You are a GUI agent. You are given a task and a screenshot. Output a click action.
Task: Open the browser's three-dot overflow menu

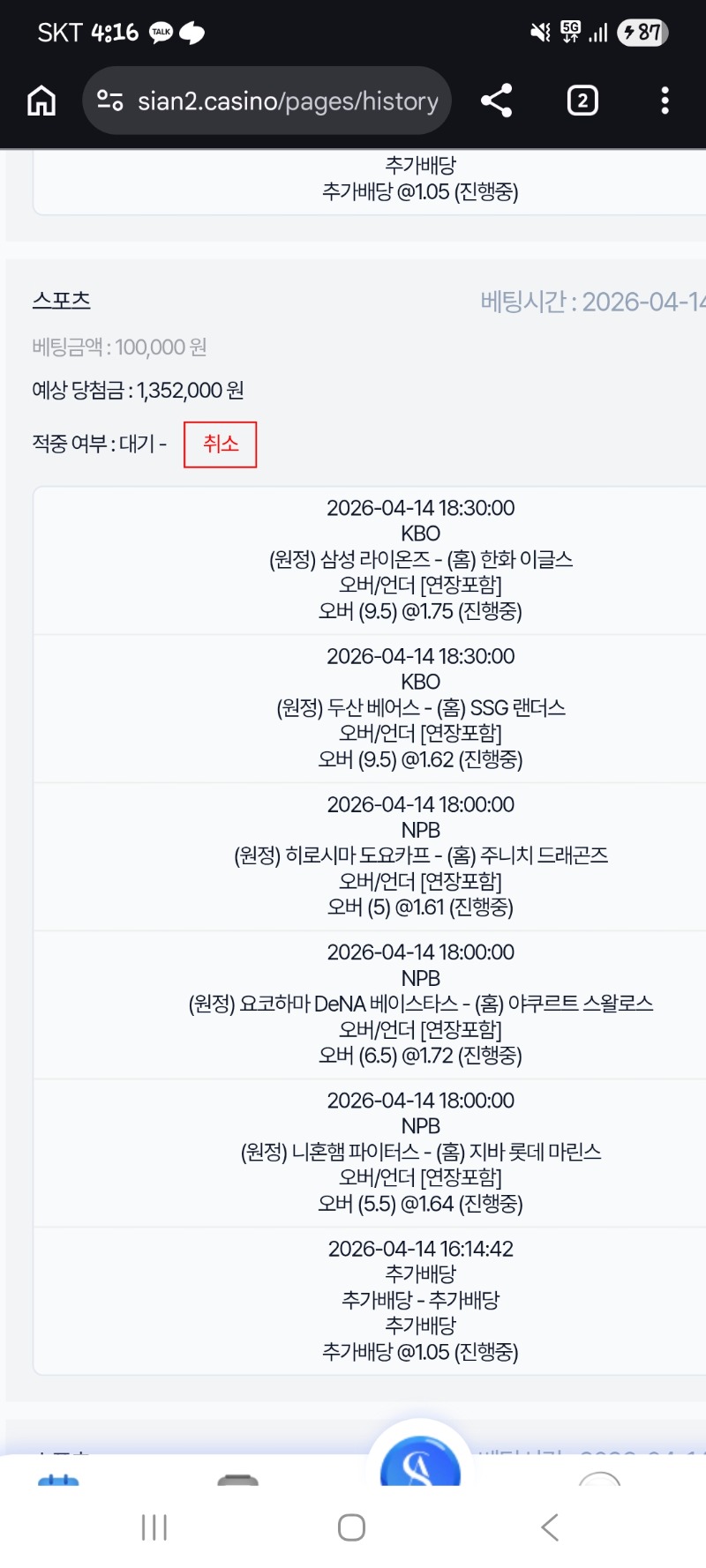(665, 101)
